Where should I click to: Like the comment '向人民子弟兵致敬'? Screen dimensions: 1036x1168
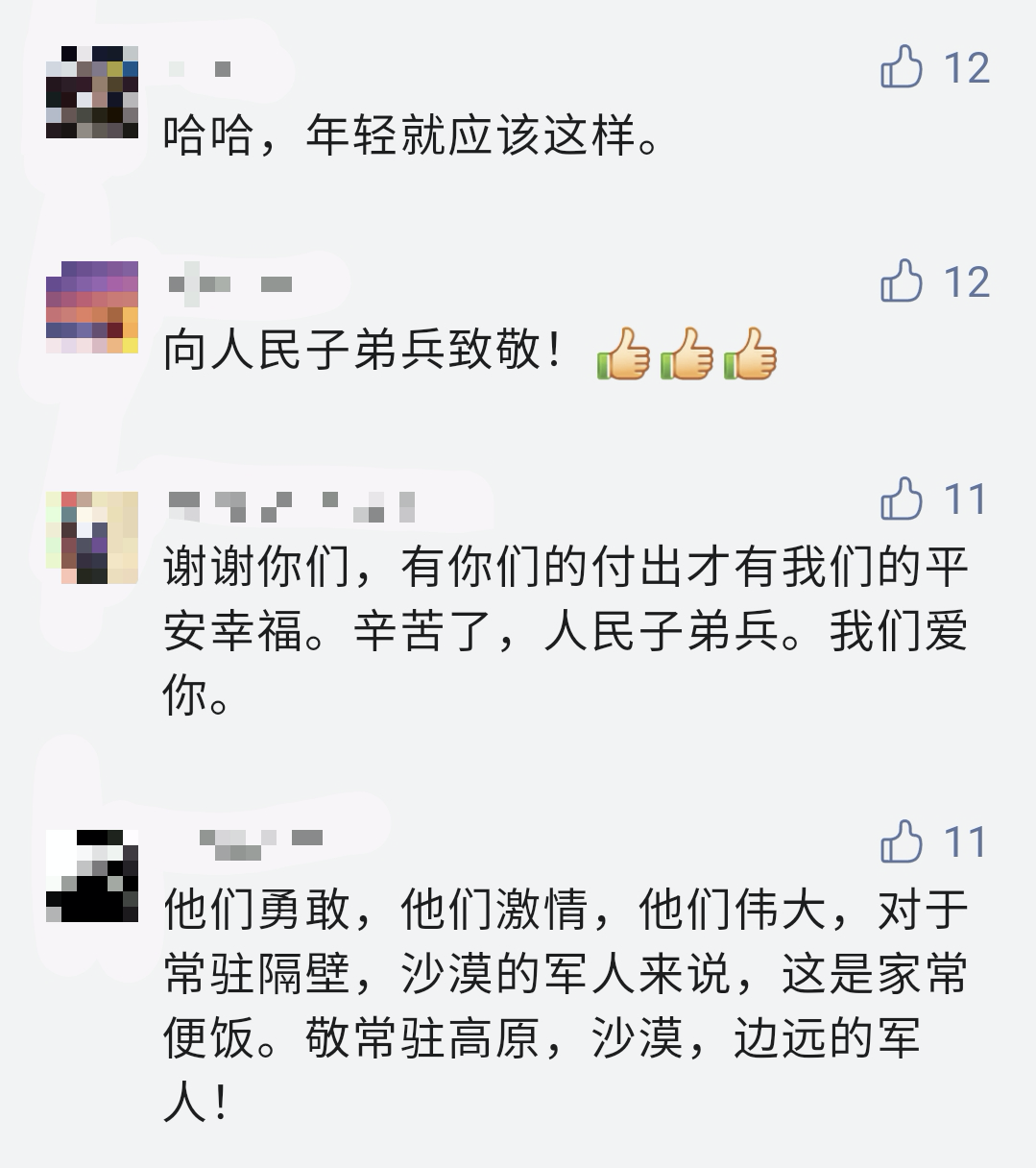coord(902,281)
